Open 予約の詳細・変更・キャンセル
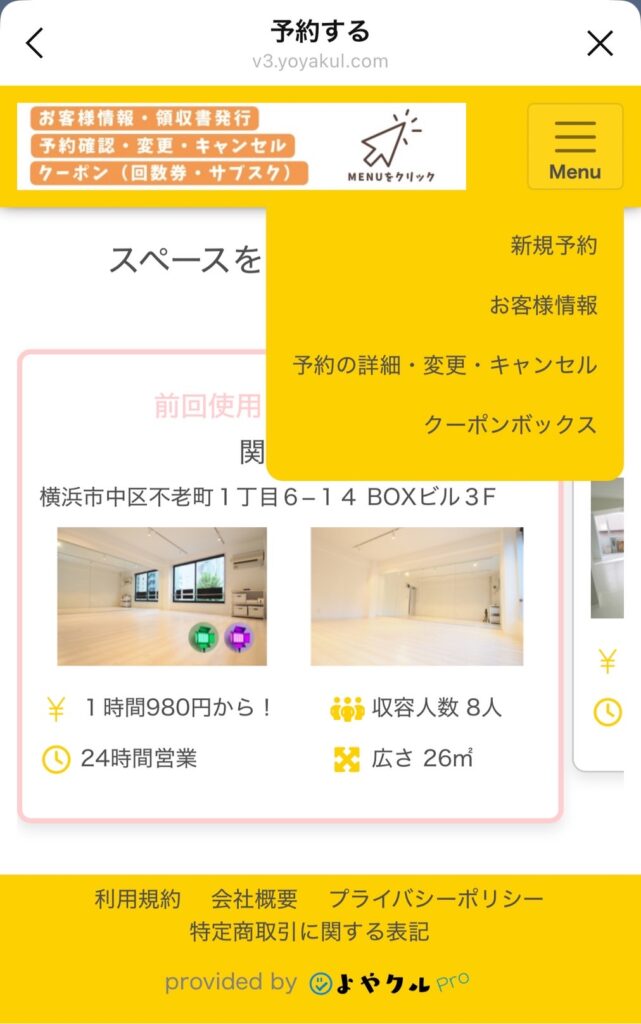 [445, 365]
